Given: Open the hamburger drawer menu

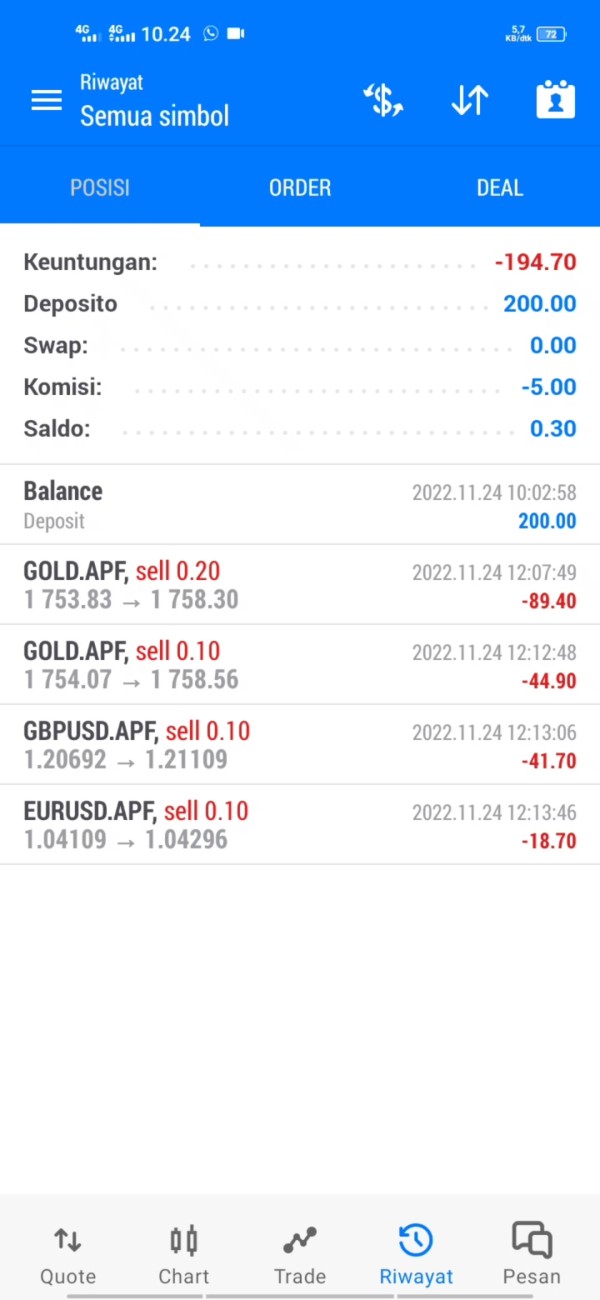Looking at the screenshot, I should [x=47, y=101].
